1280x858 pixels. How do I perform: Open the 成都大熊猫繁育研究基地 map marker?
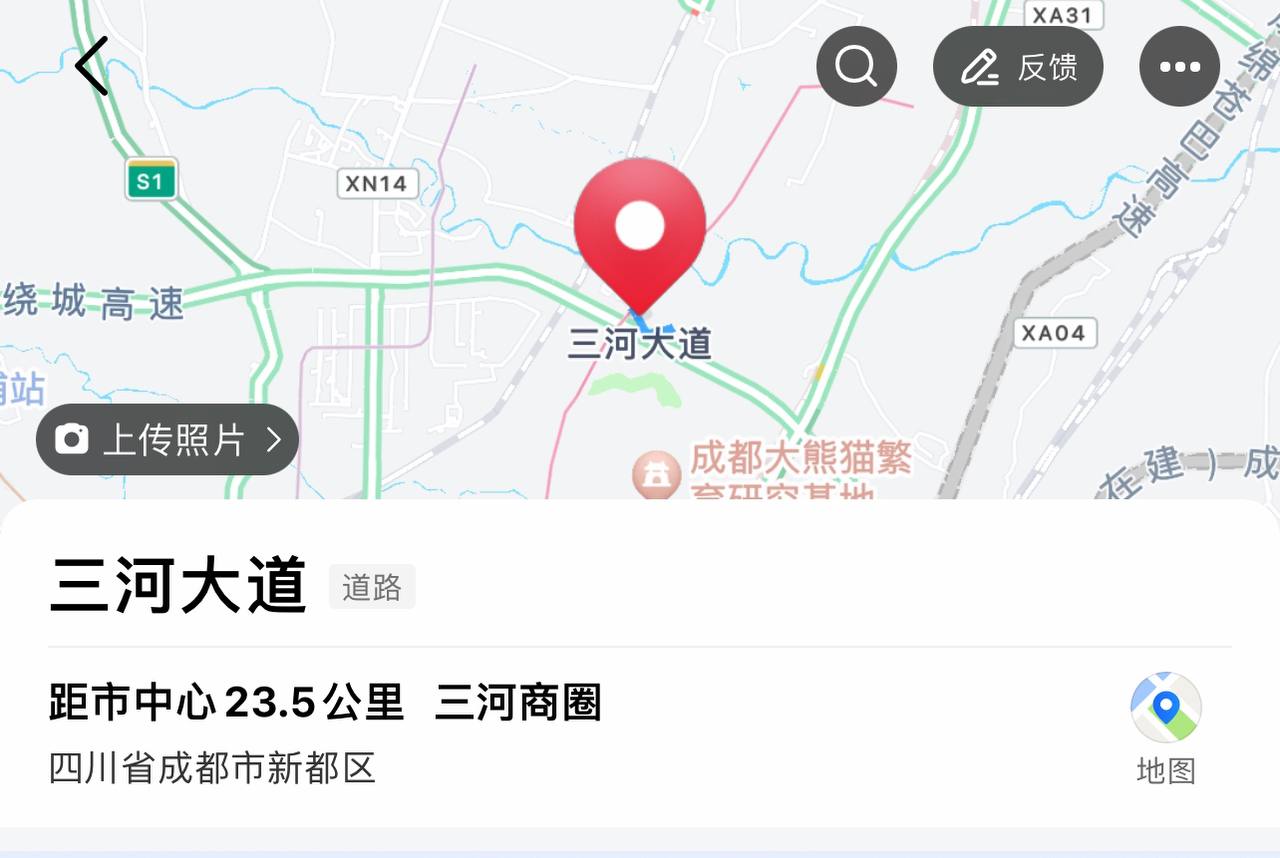point(656,475)
